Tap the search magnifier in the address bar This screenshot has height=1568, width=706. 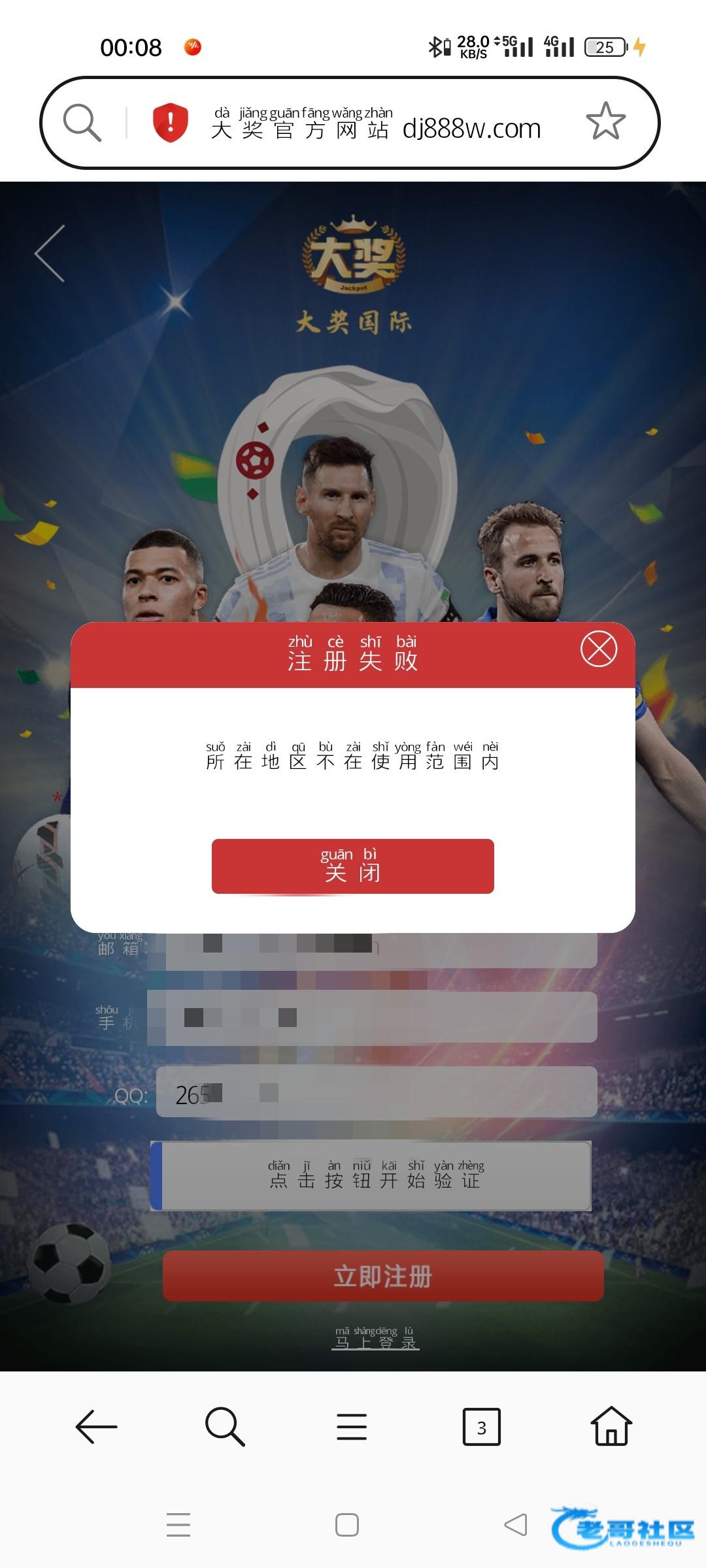(x=82, y=122)
